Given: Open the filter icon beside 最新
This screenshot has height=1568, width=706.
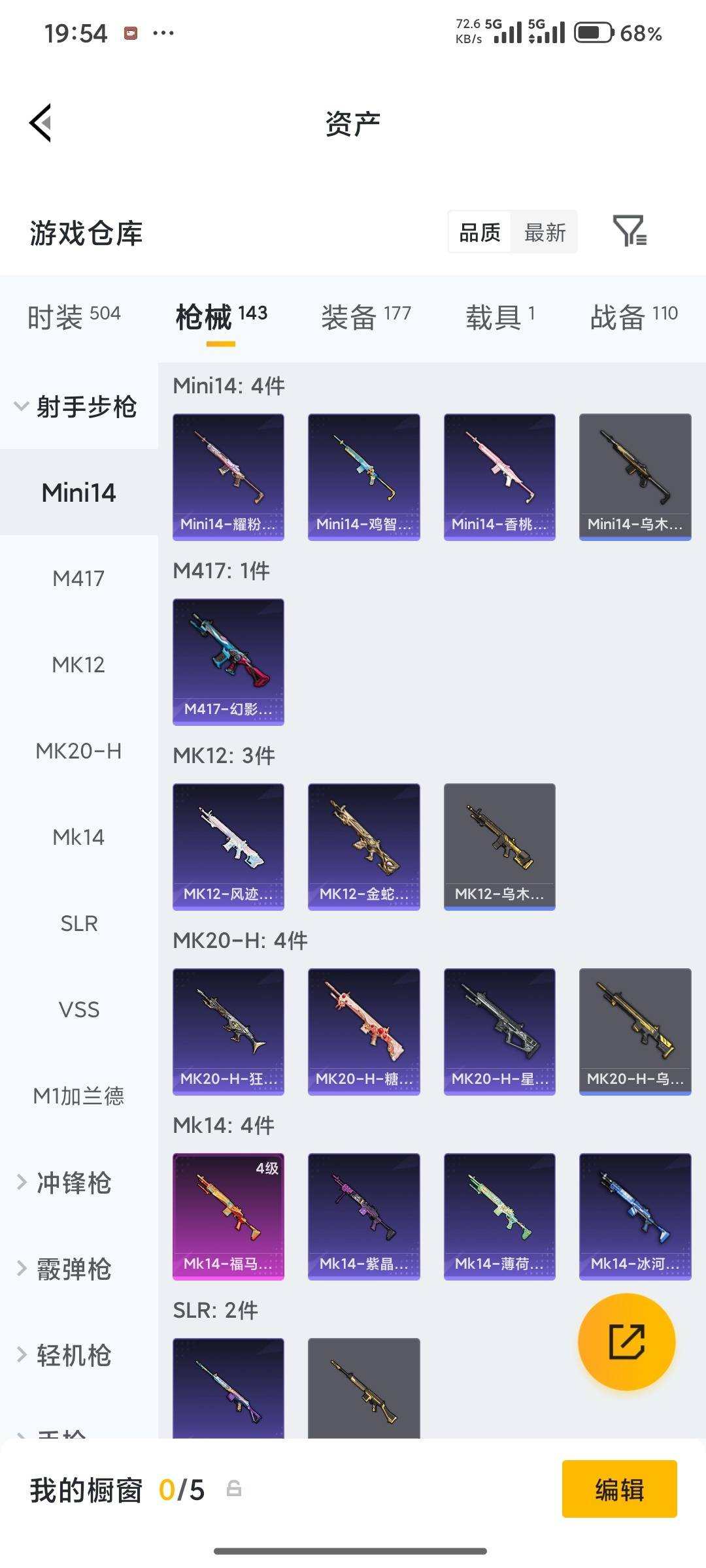Looking at the screenshot, I should coord(630,231).
